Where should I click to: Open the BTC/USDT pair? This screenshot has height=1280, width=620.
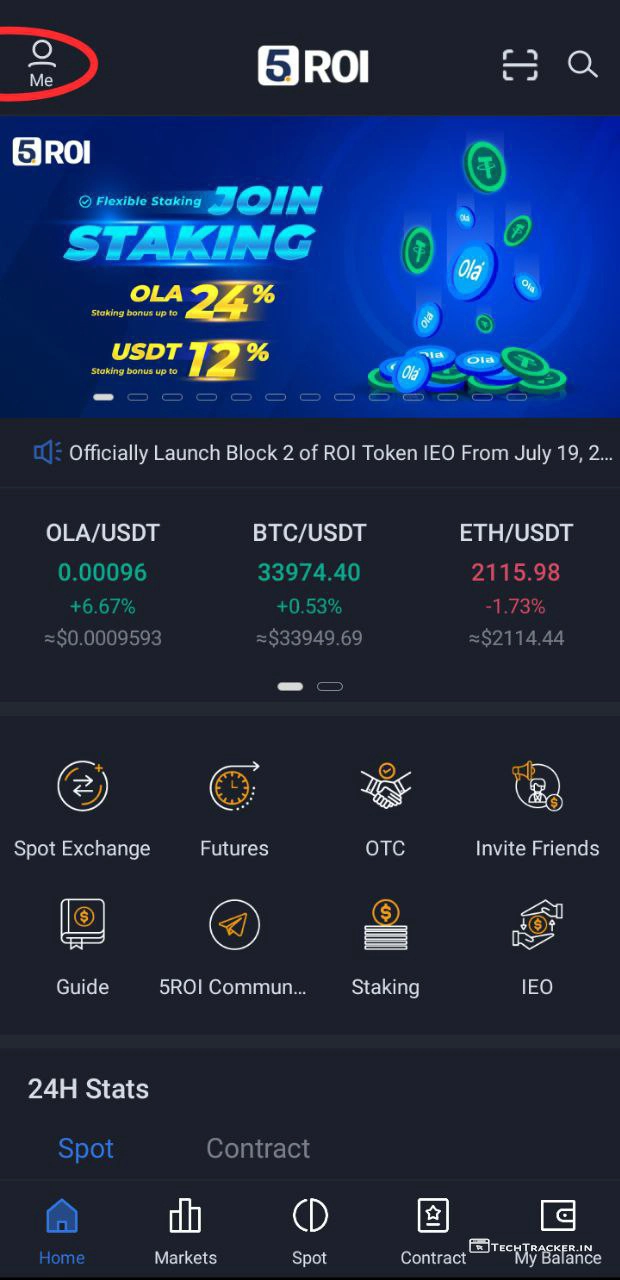pyautogui.click(x=309, y=585)
